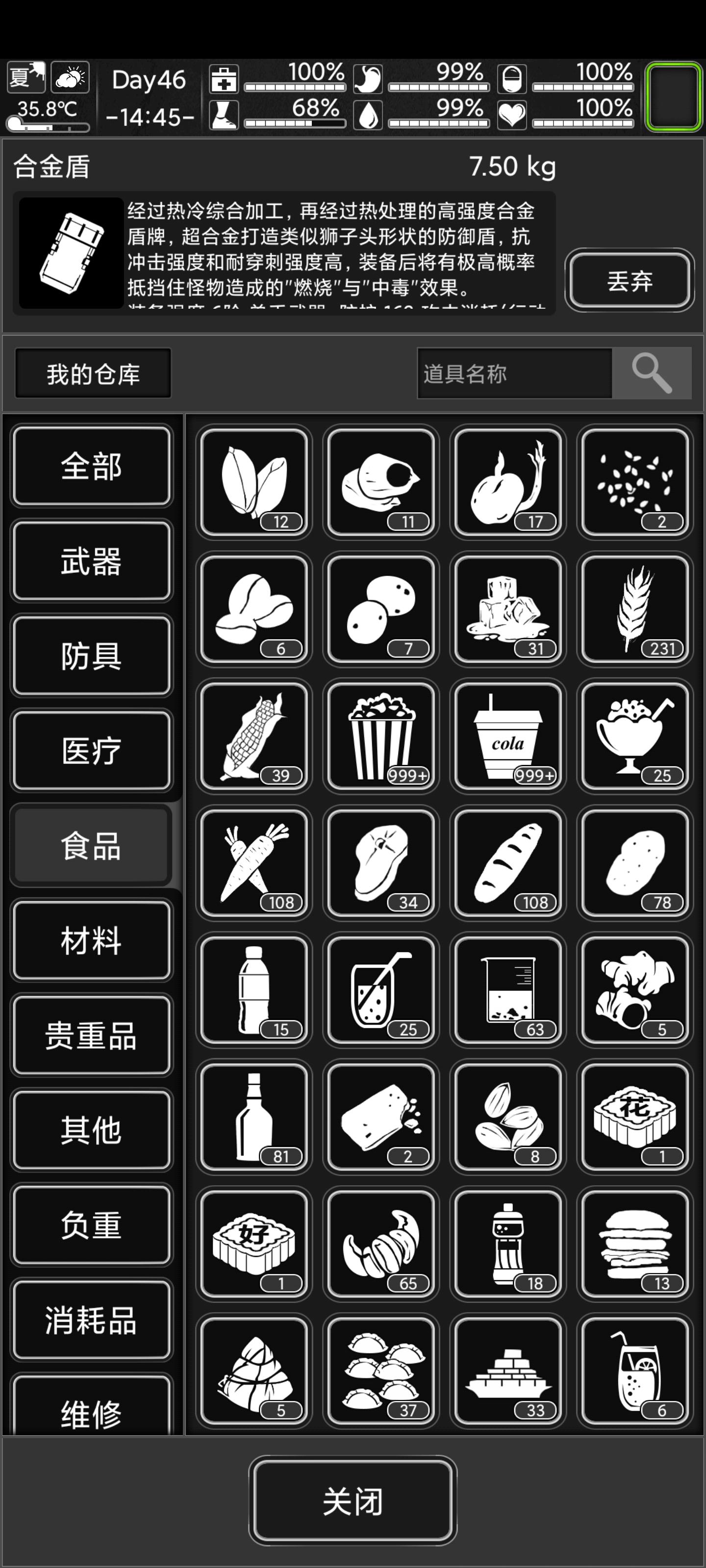The width and height of the screenshot is (706, 1568).
Task: Select the cola drink item
Action: coord(507,736)
